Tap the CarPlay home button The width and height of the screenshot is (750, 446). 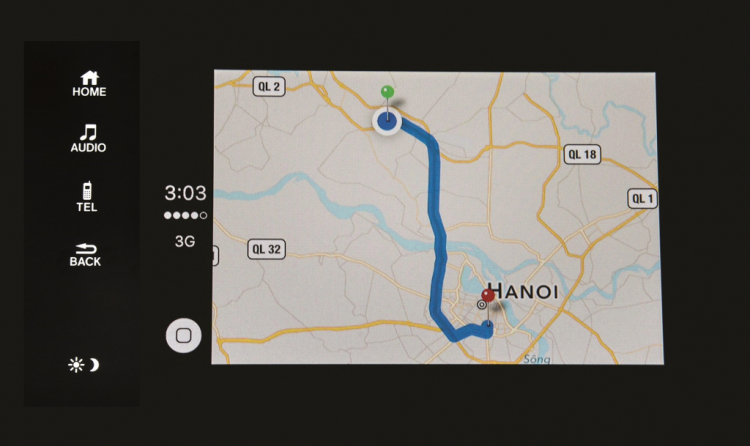coord(183,335)
